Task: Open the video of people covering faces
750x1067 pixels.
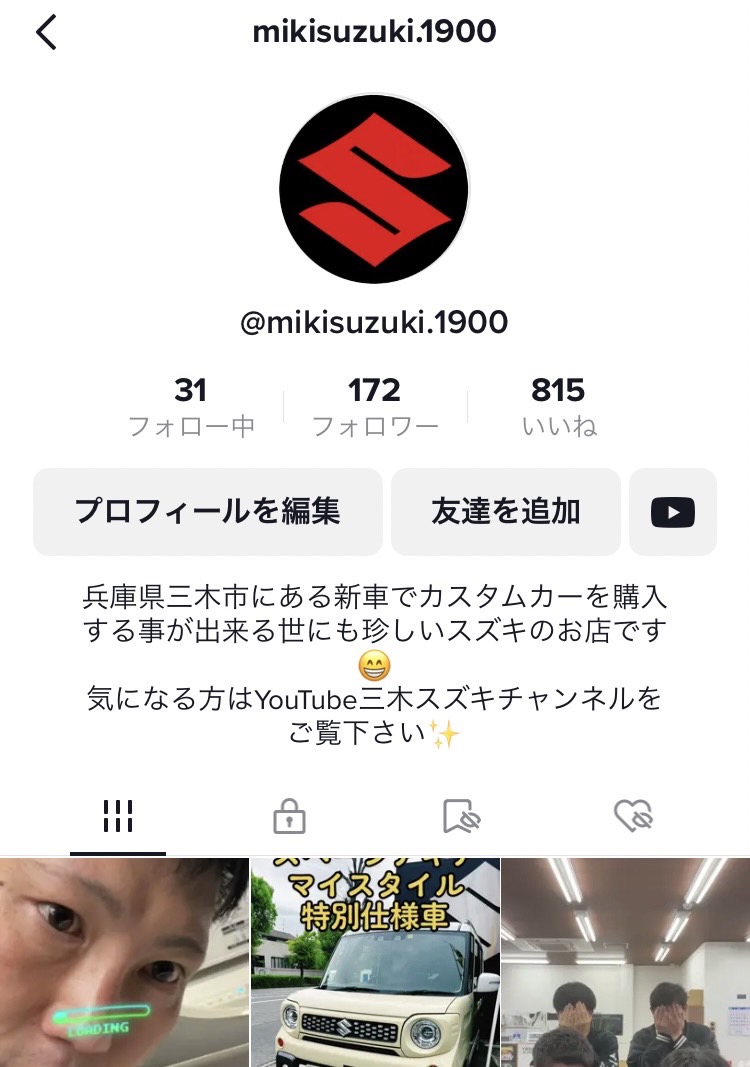Action: tap(626, 962)
